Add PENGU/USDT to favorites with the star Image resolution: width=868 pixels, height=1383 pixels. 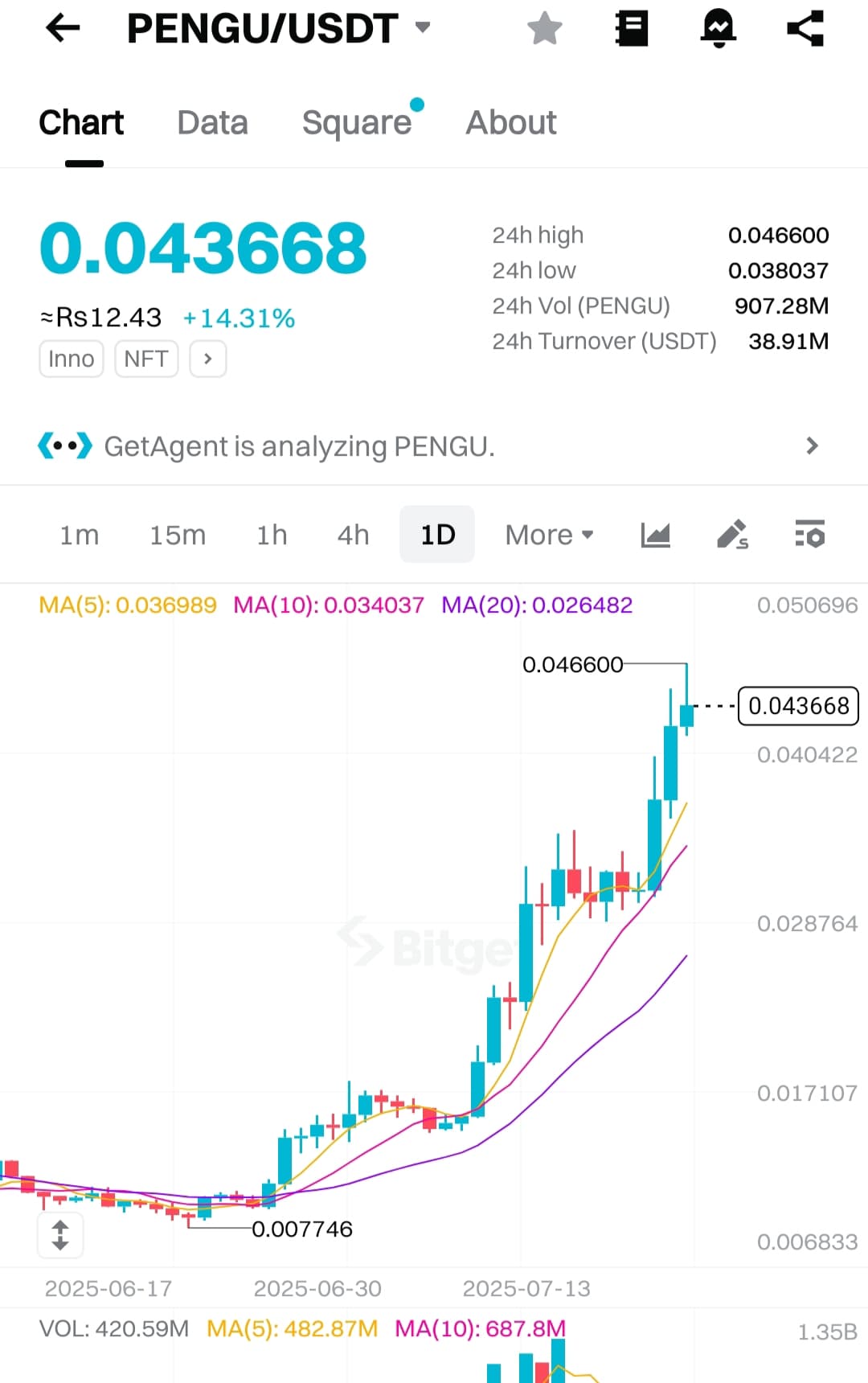pyautogui.click(x=545, y=29)
